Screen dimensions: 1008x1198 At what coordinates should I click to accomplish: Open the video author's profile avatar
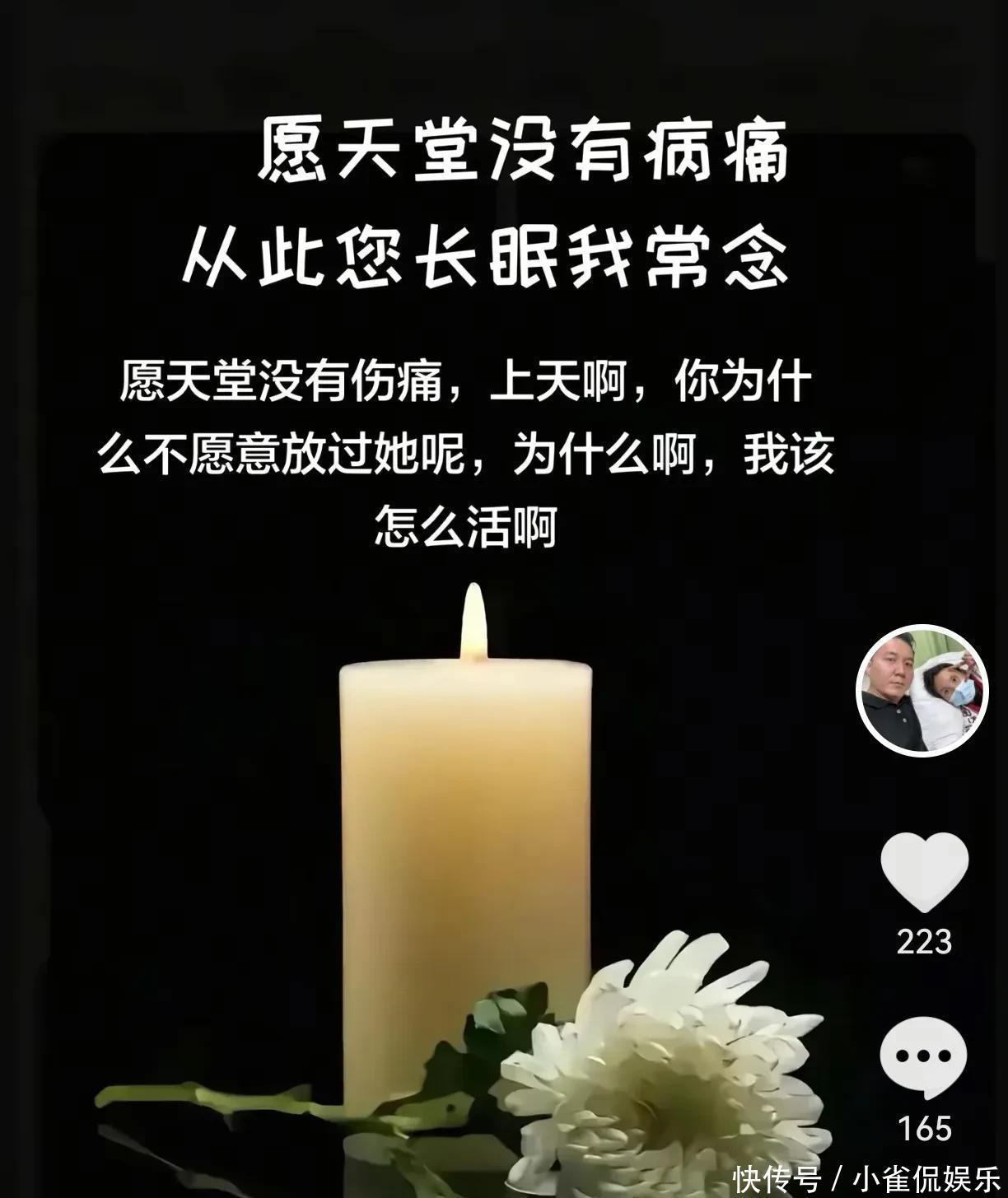click(922, 691)
